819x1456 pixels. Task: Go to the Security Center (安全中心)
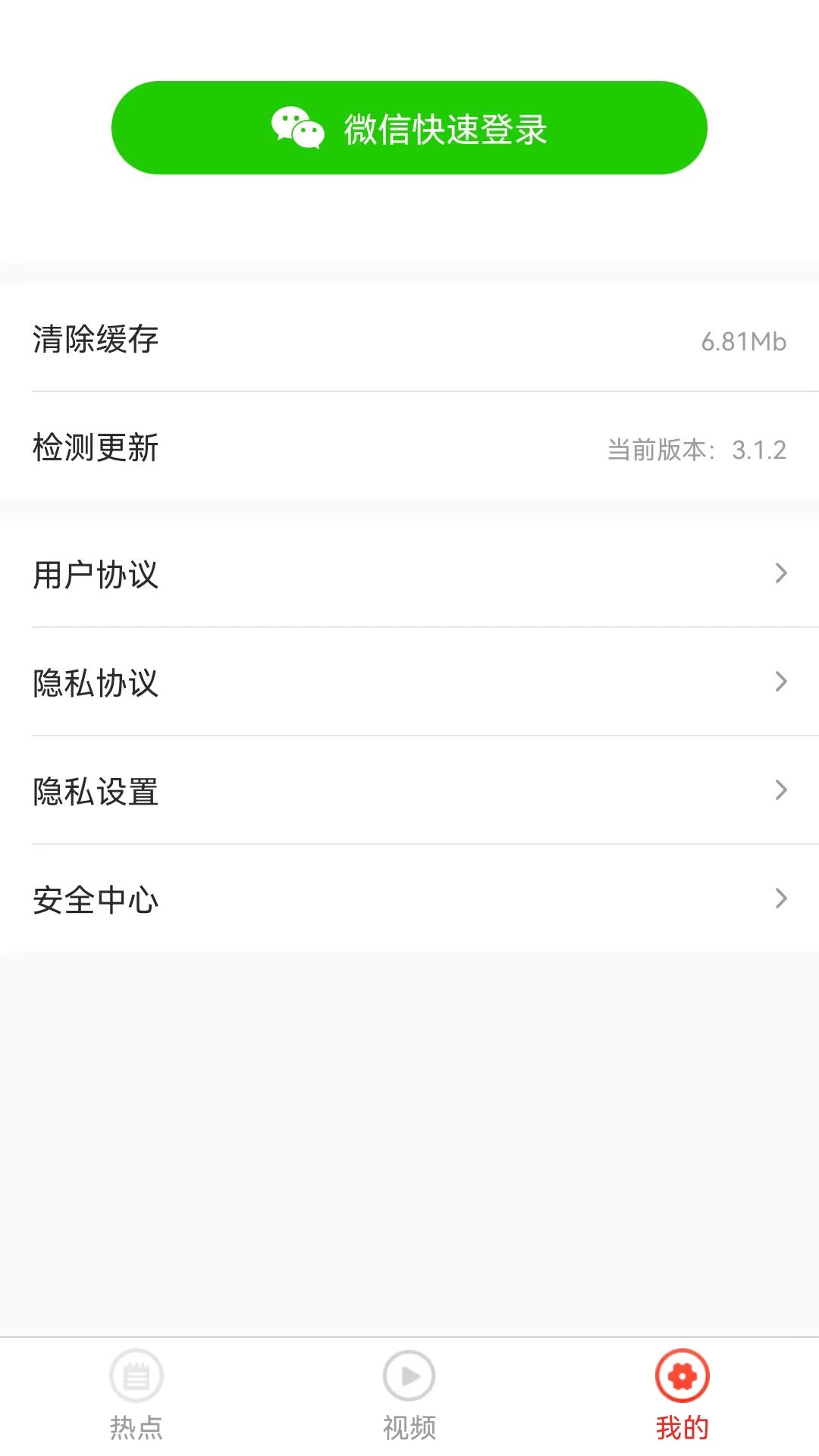click(x=409, y=899)
